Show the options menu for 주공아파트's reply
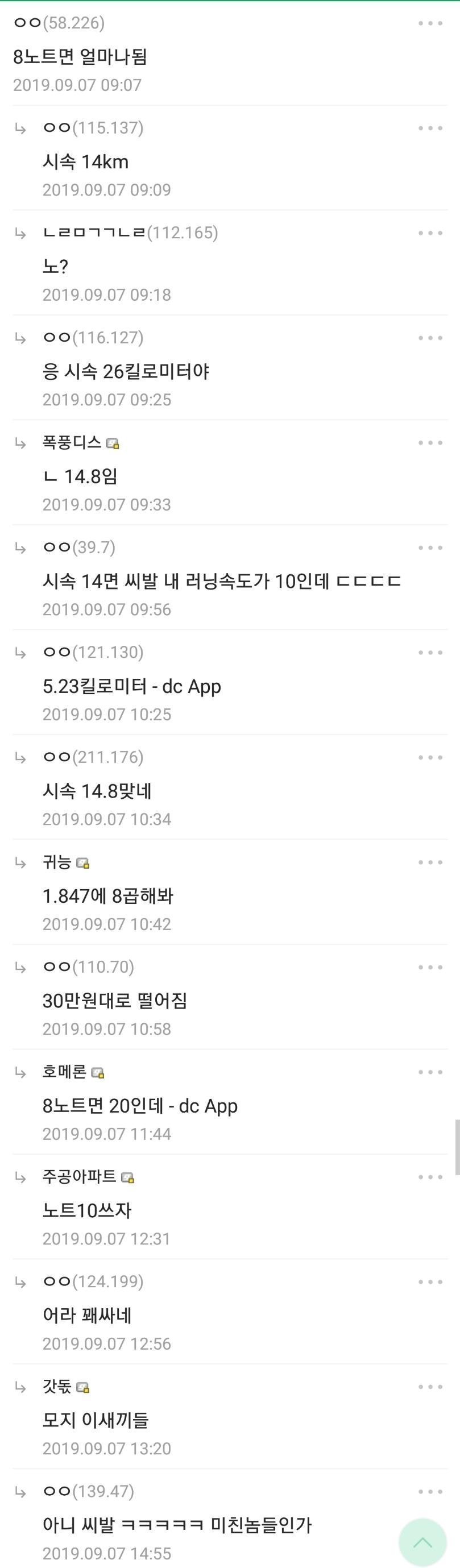This screenshot has height=1568, width=460. tap(430, 1177)
